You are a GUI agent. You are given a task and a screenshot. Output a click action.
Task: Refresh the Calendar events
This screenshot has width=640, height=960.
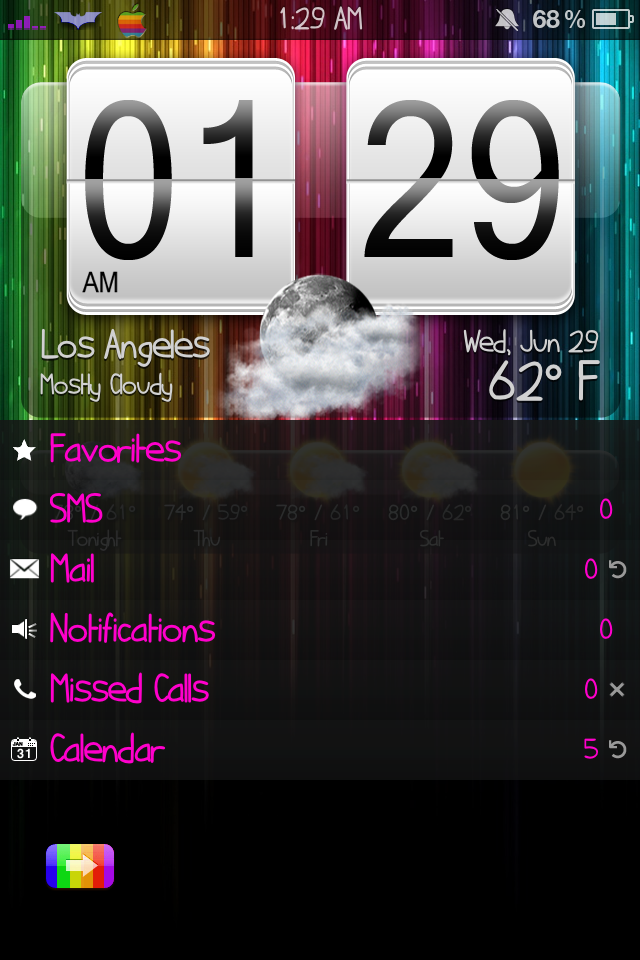click(x=617, y=750)
